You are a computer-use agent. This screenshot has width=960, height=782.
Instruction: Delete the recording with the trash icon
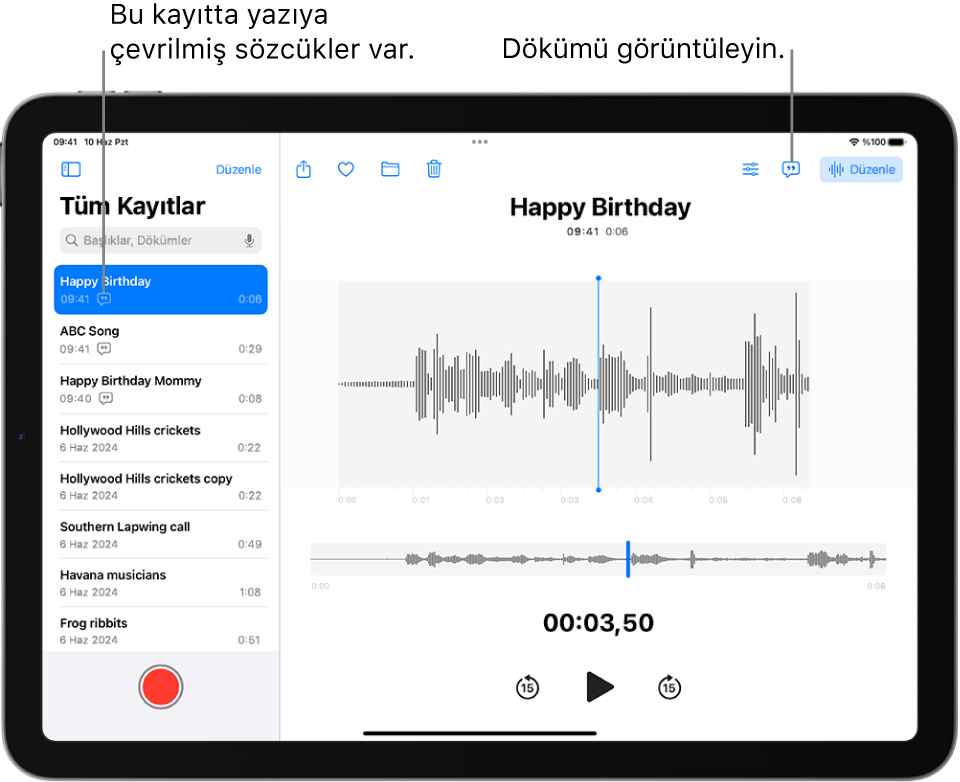tap(434, 169)
